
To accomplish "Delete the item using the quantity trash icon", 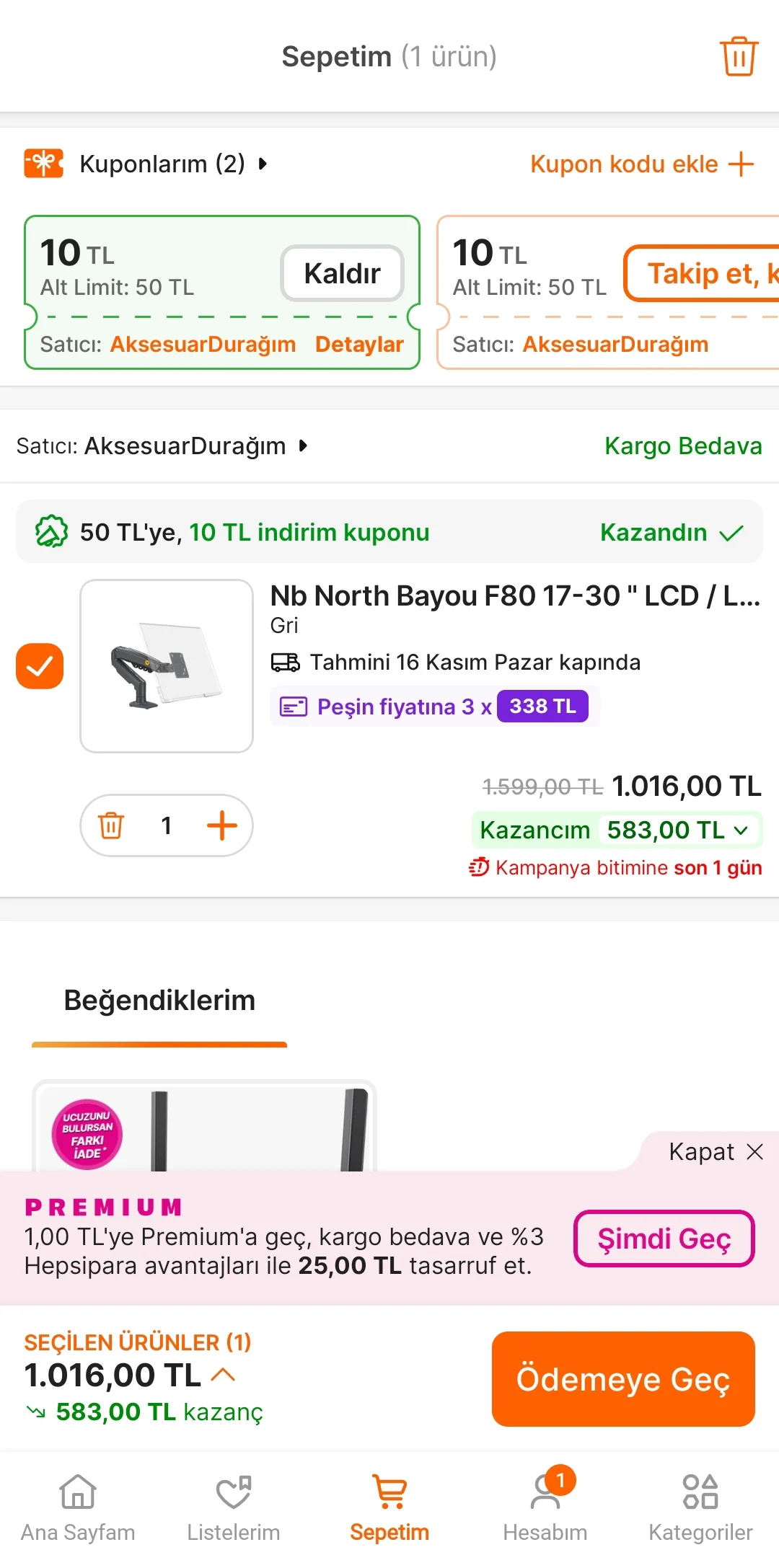I will [x=111, y=825].
